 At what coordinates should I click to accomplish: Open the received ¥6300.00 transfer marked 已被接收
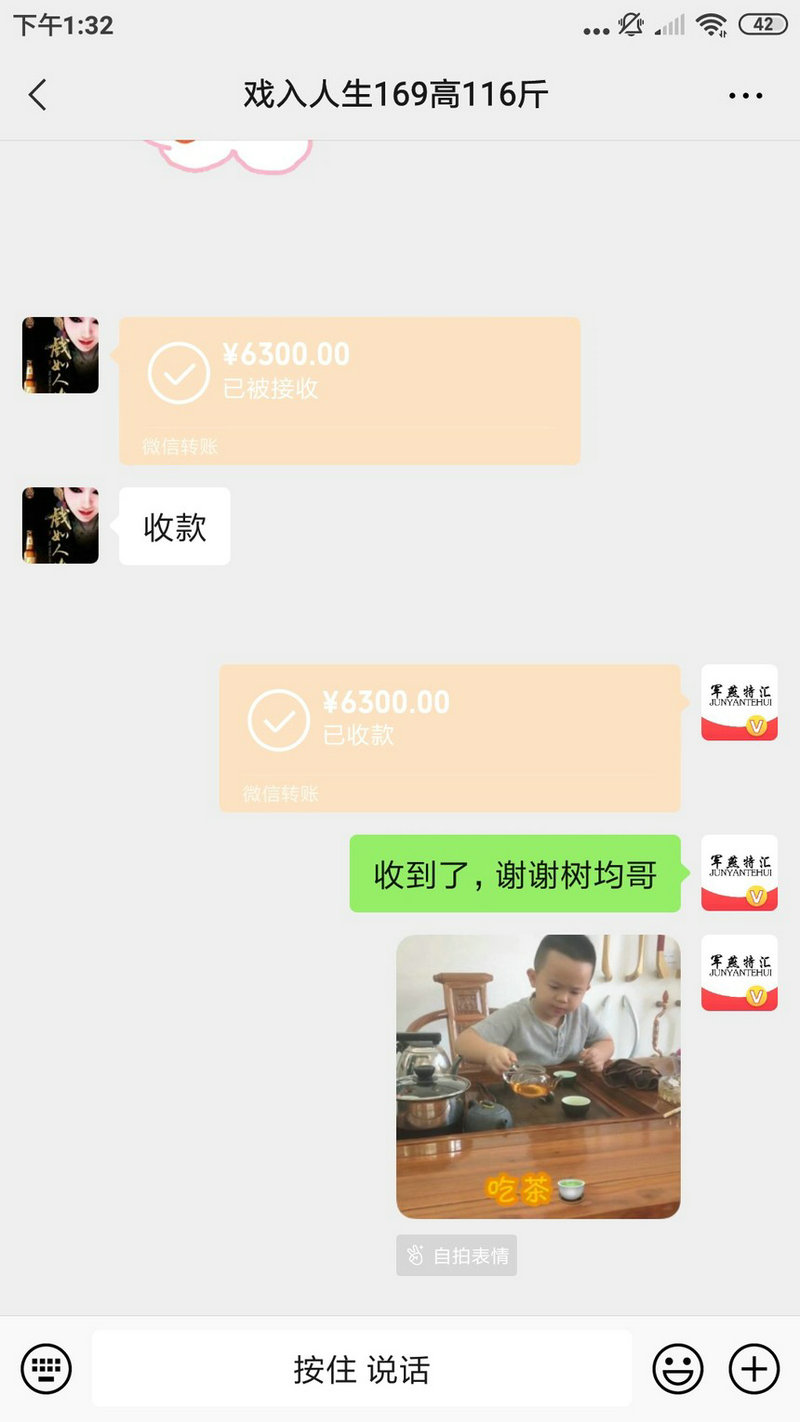point(350,391)
